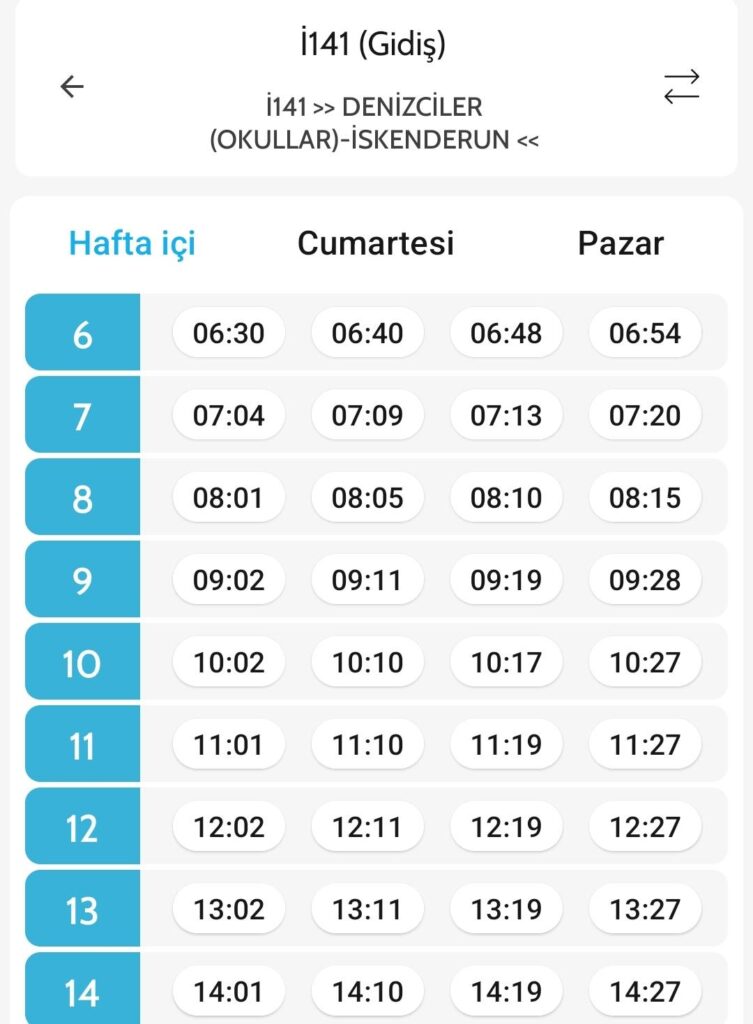753x1024 pixels.
Task: Switch to the Pazar tab
Action: click(620, 243)
